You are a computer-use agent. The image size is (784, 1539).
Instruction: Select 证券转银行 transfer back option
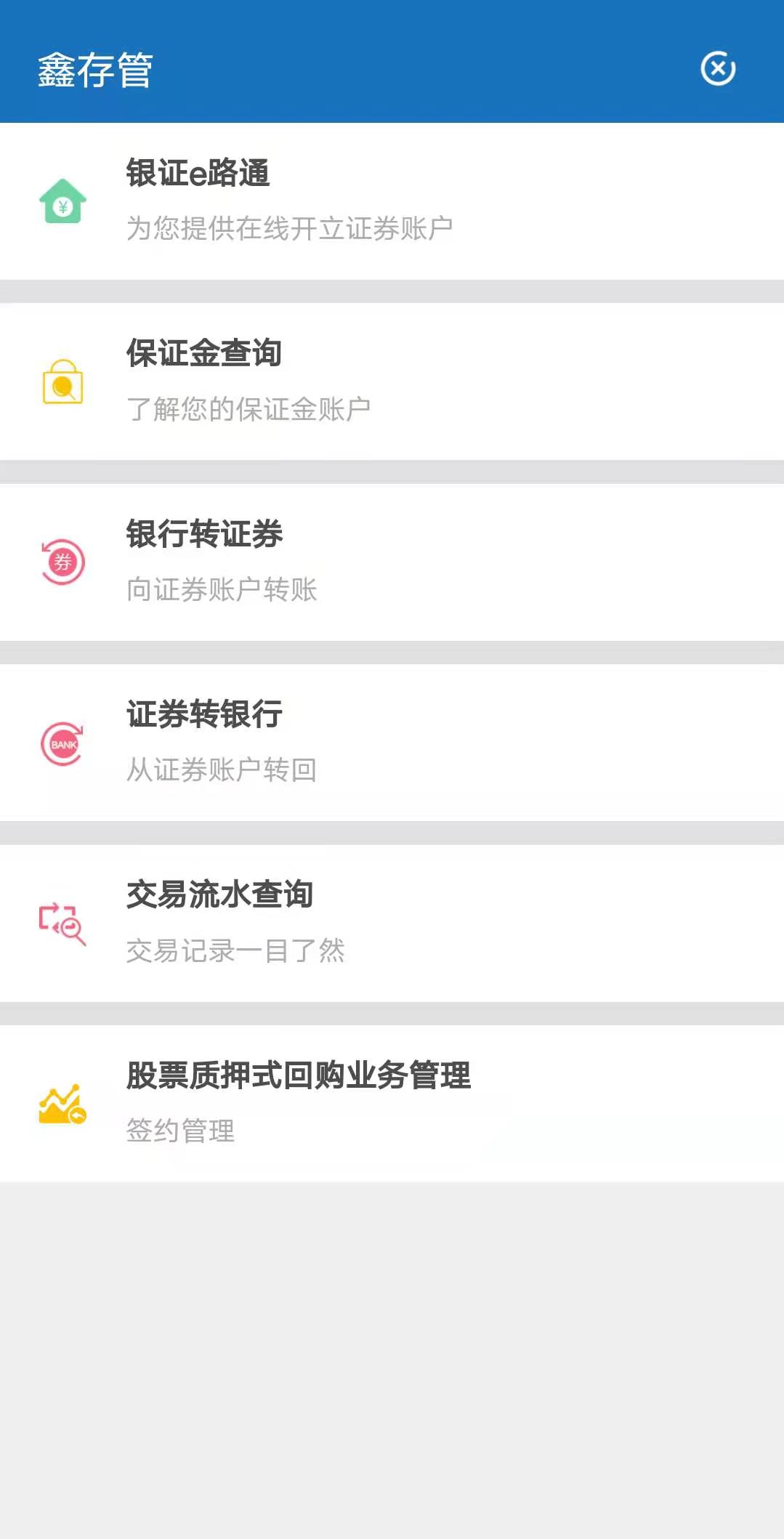click(x=392, y=742)
